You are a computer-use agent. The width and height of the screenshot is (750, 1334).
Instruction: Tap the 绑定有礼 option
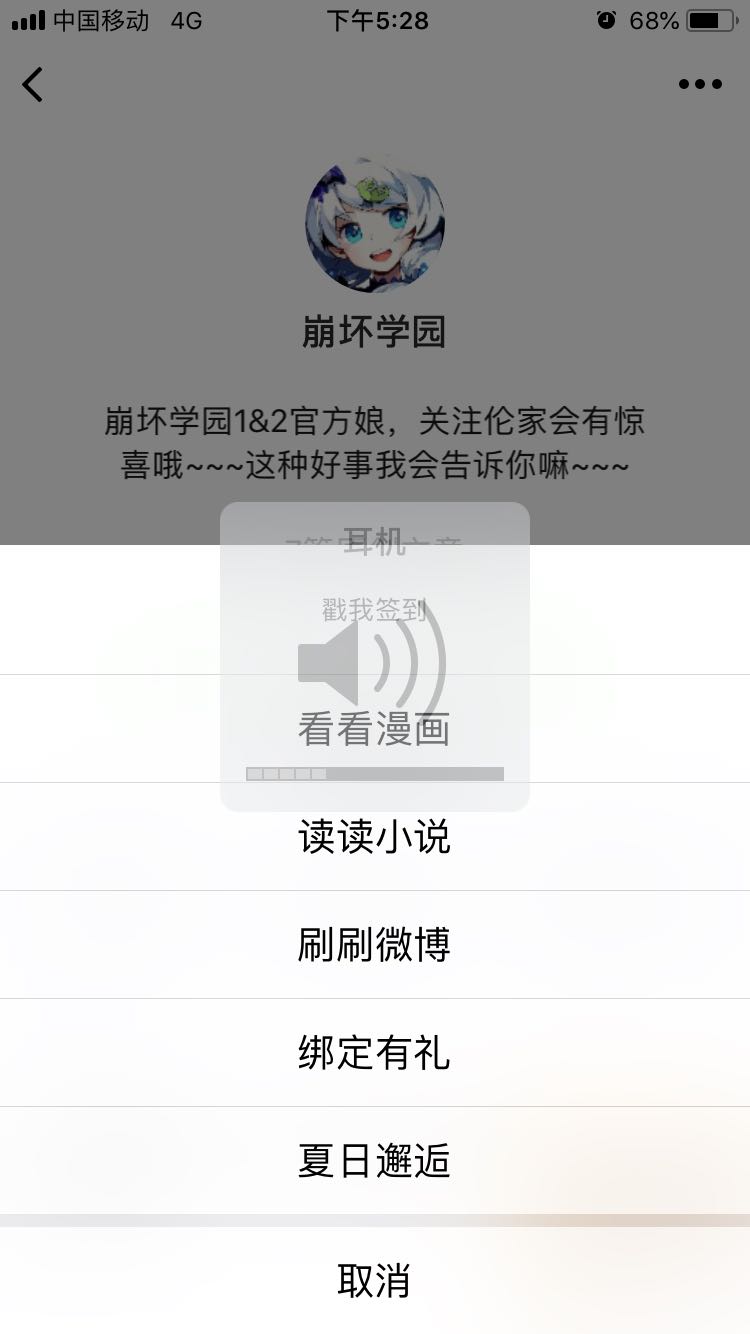375,1053
